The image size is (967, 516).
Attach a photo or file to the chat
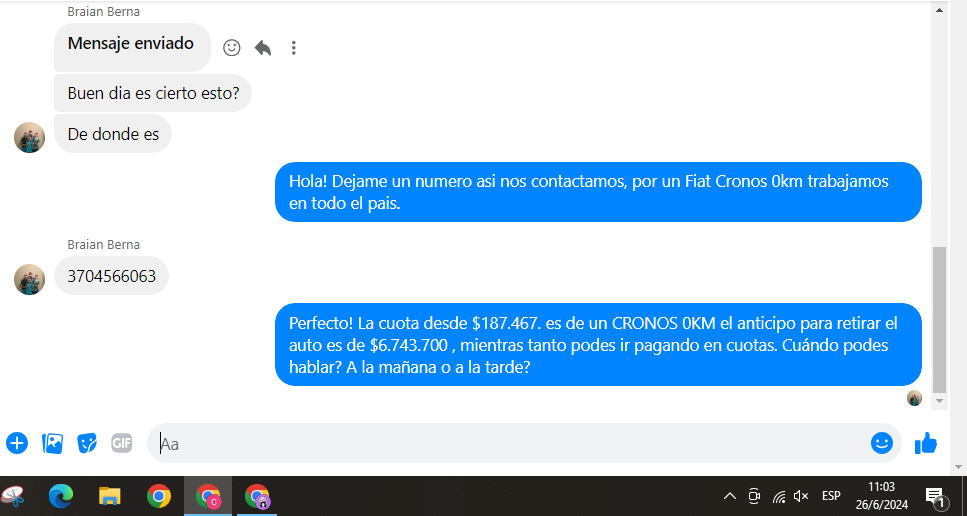coord(52,443)
